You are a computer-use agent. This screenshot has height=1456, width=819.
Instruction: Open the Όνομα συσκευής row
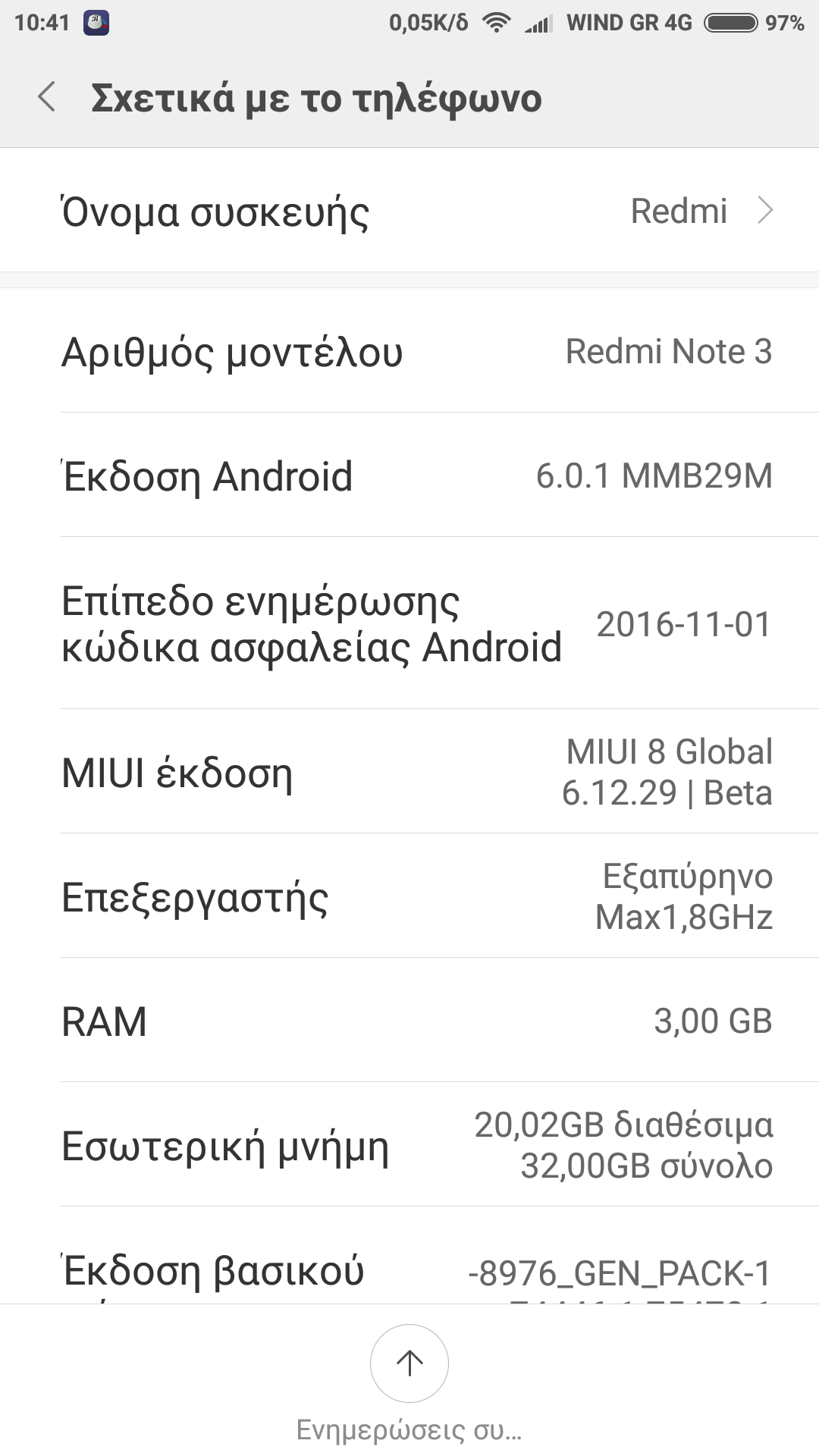(x=409, y=211)
